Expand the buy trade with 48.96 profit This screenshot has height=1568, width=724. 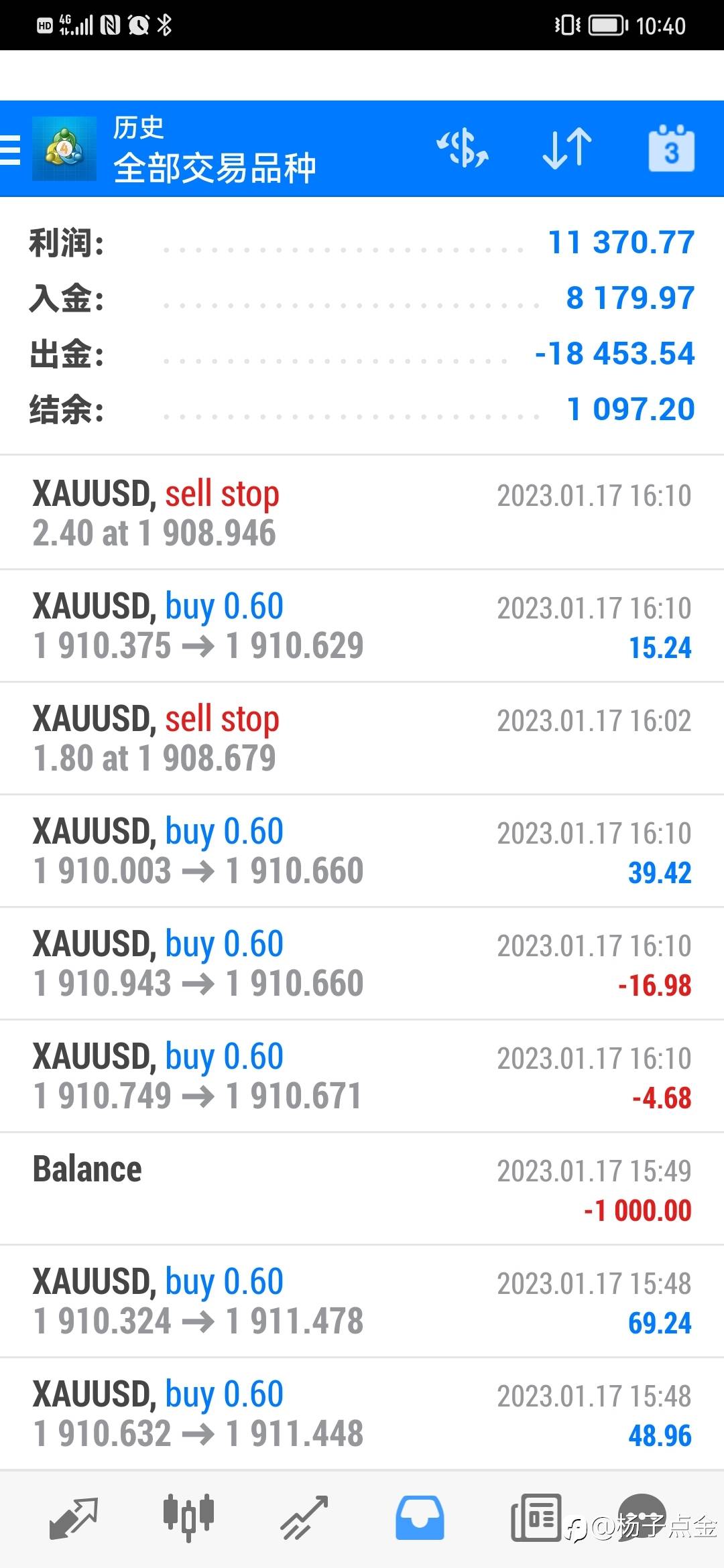[x=362, y=1414]
